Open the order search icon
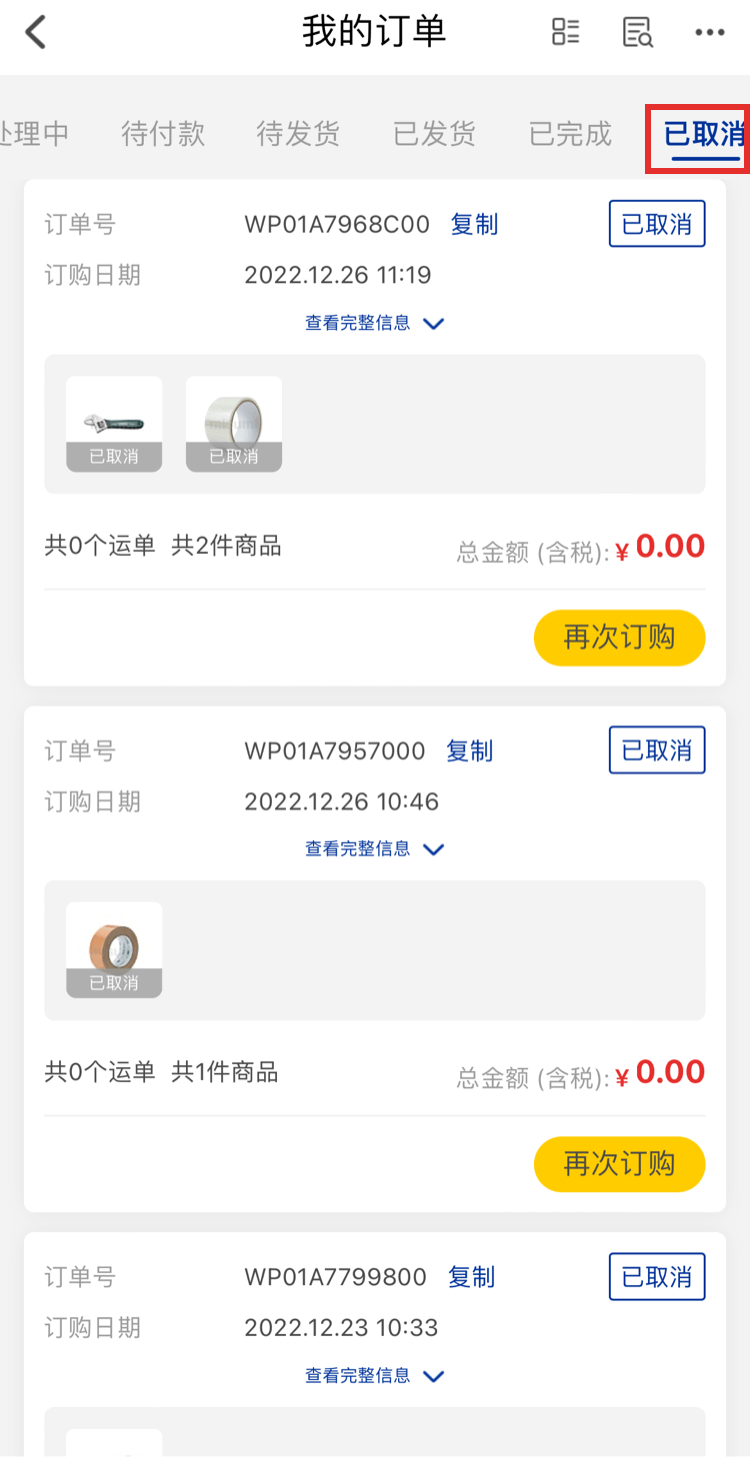 [637, 33]
